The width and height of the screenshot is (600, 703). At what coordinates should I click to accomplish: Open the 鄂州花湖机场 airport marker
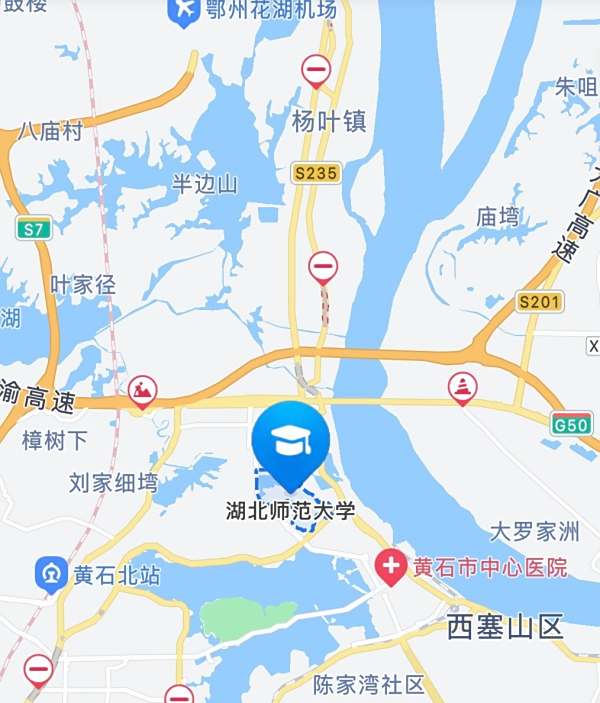[x=182, y=13]
